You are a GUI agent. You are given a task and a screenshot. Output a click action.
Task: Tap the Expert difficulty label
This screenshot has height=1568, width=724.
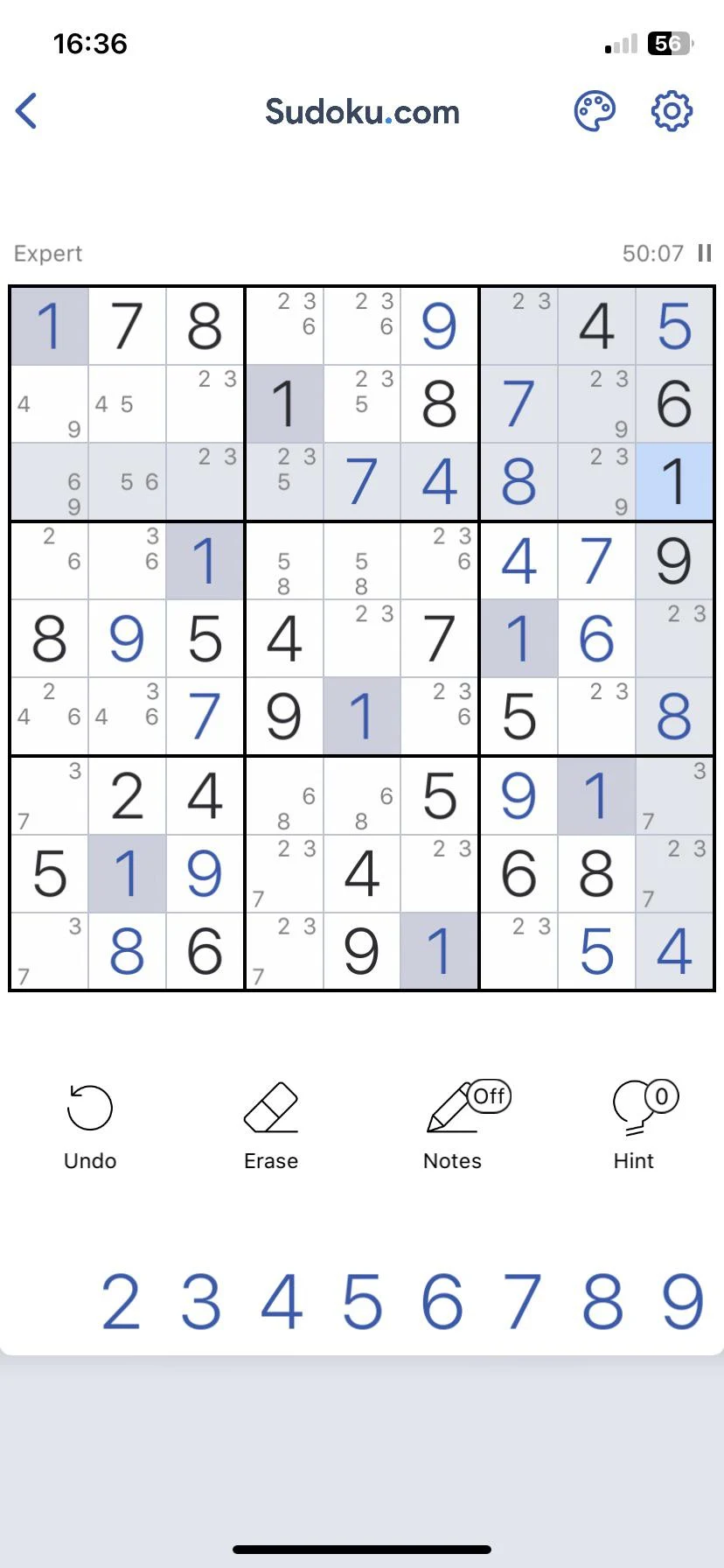(x=48, y=253)
